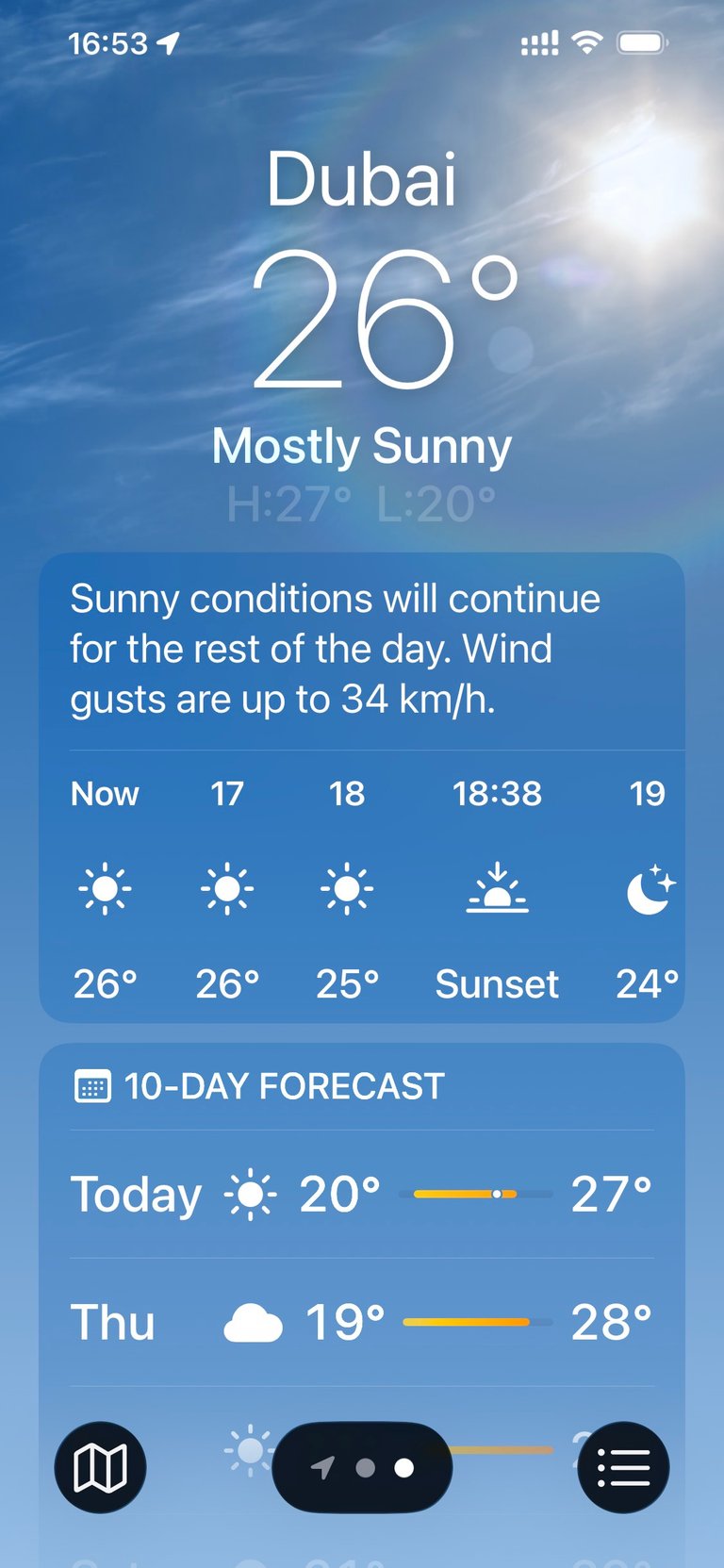Open Today's forecast details

point(362,1194)
